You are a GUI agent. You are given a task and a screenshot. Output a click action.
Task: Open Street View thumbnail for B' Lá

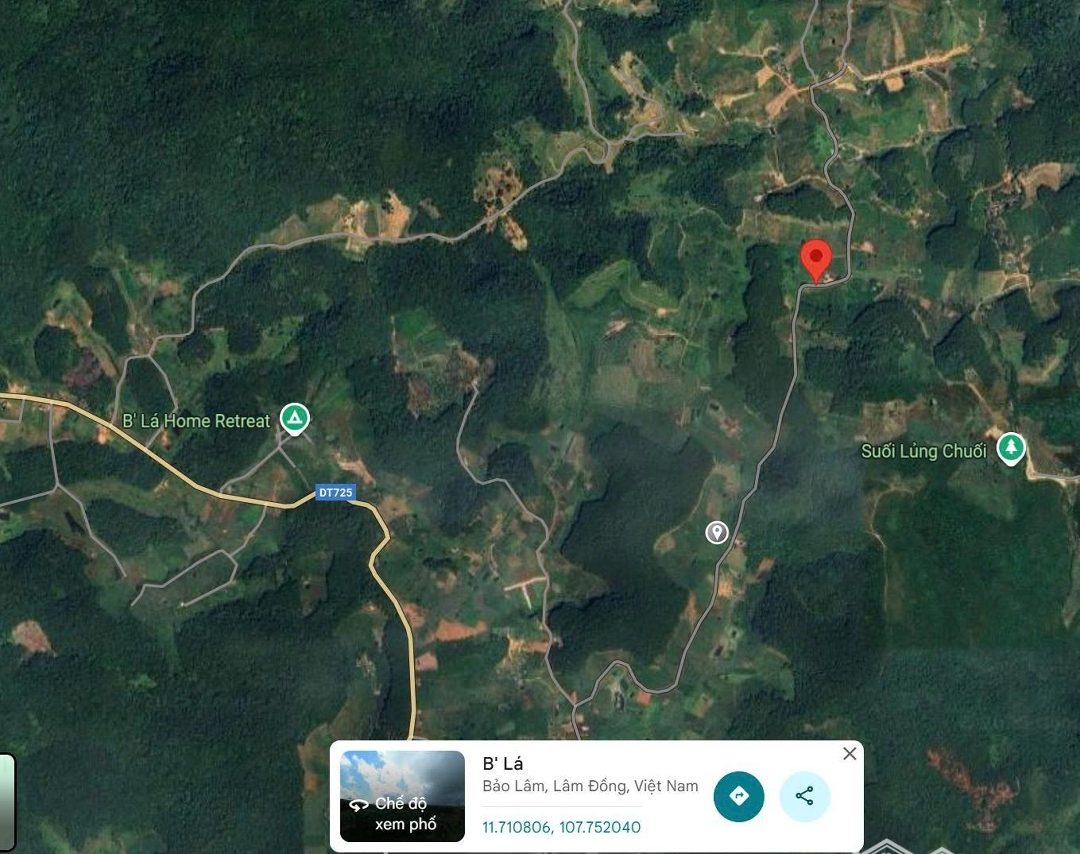click(402, 796)
